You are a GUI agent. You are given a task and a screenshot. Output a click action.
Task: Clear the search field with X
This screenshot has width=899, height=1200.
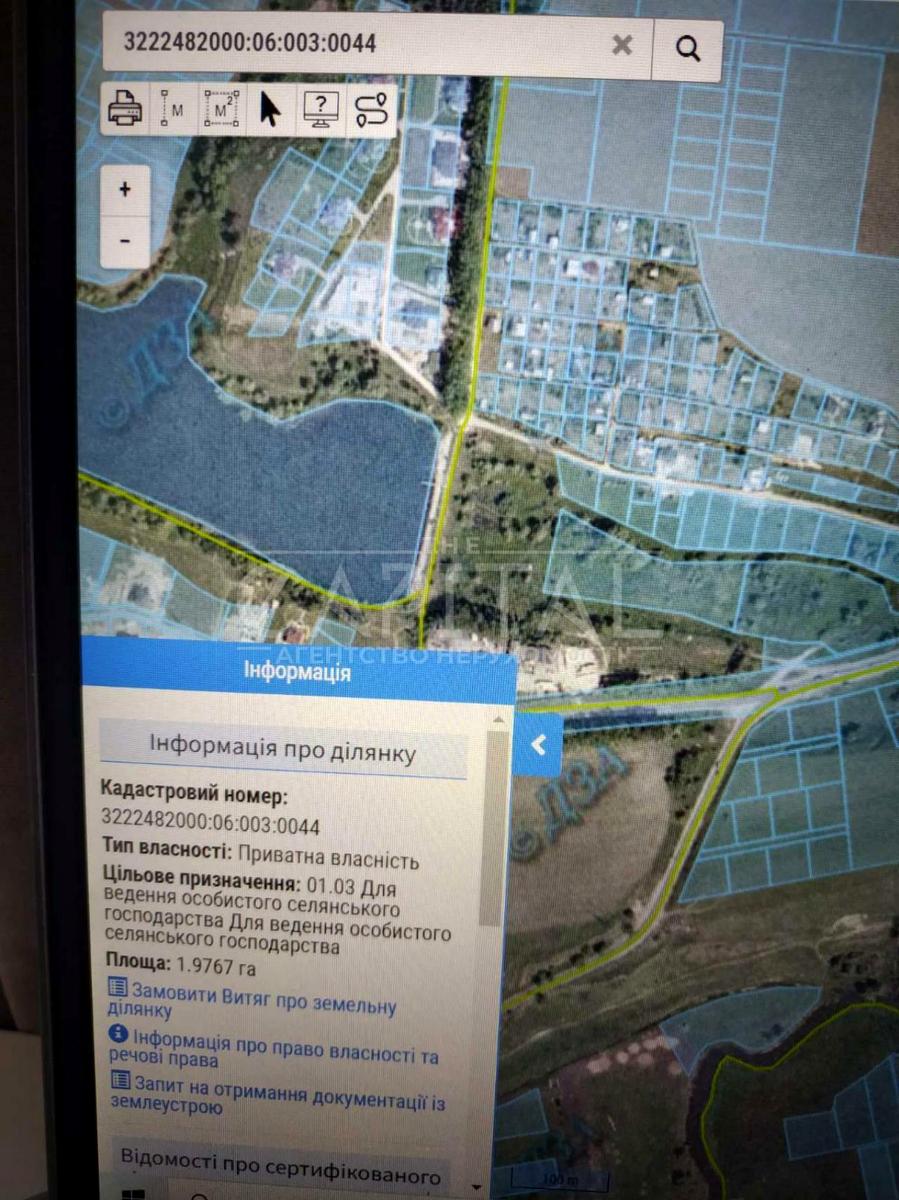pos(622,46)
